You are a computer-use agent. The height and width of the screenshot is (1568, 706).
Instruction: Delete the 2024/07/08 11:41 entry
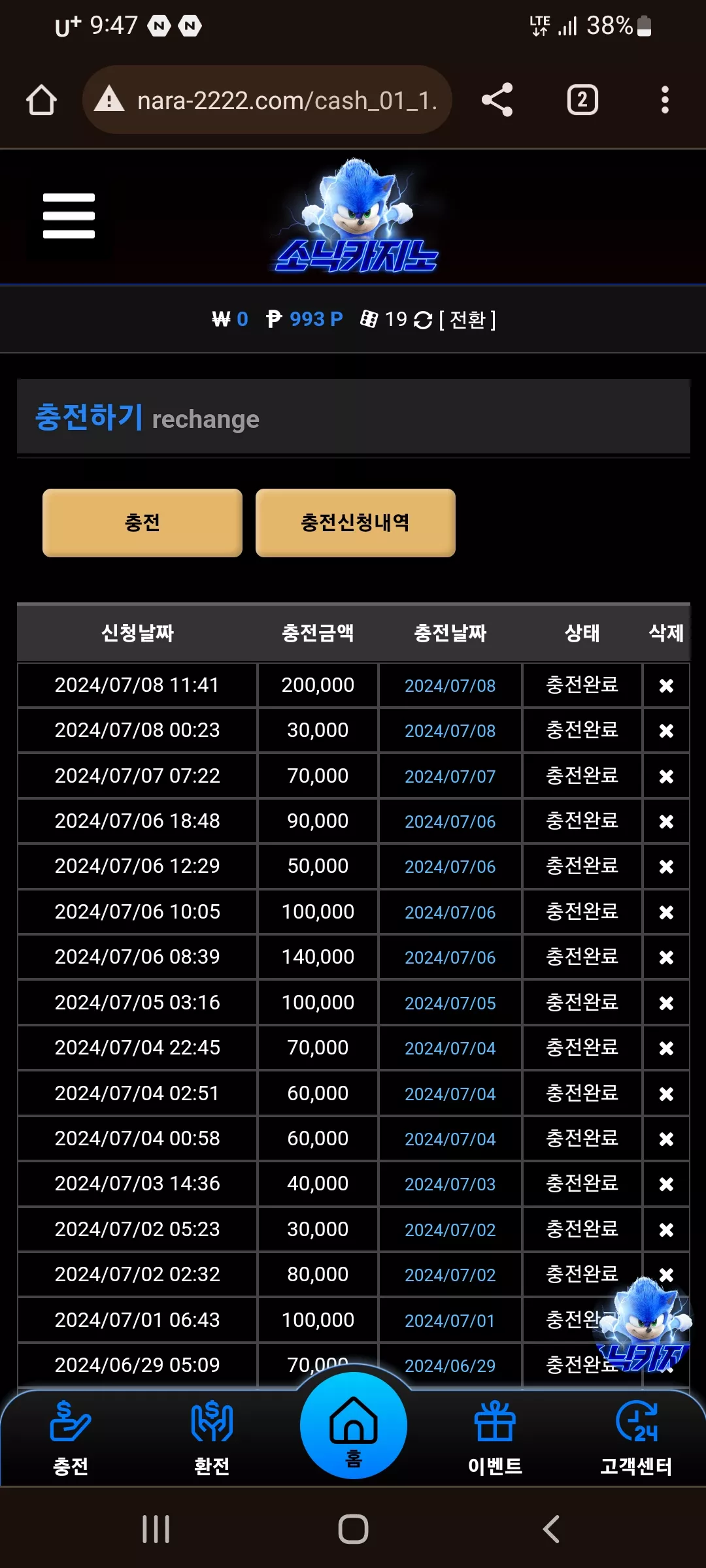666,685
